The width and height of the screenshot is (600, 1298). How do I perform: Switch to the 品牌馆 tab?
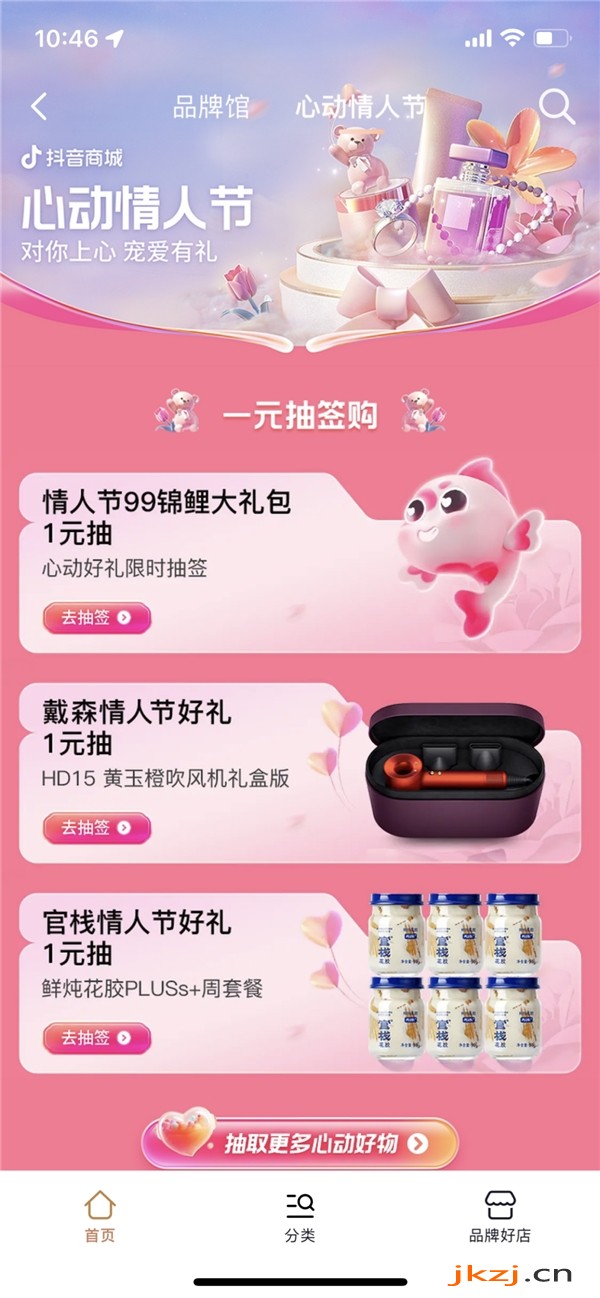click(211, 107)
